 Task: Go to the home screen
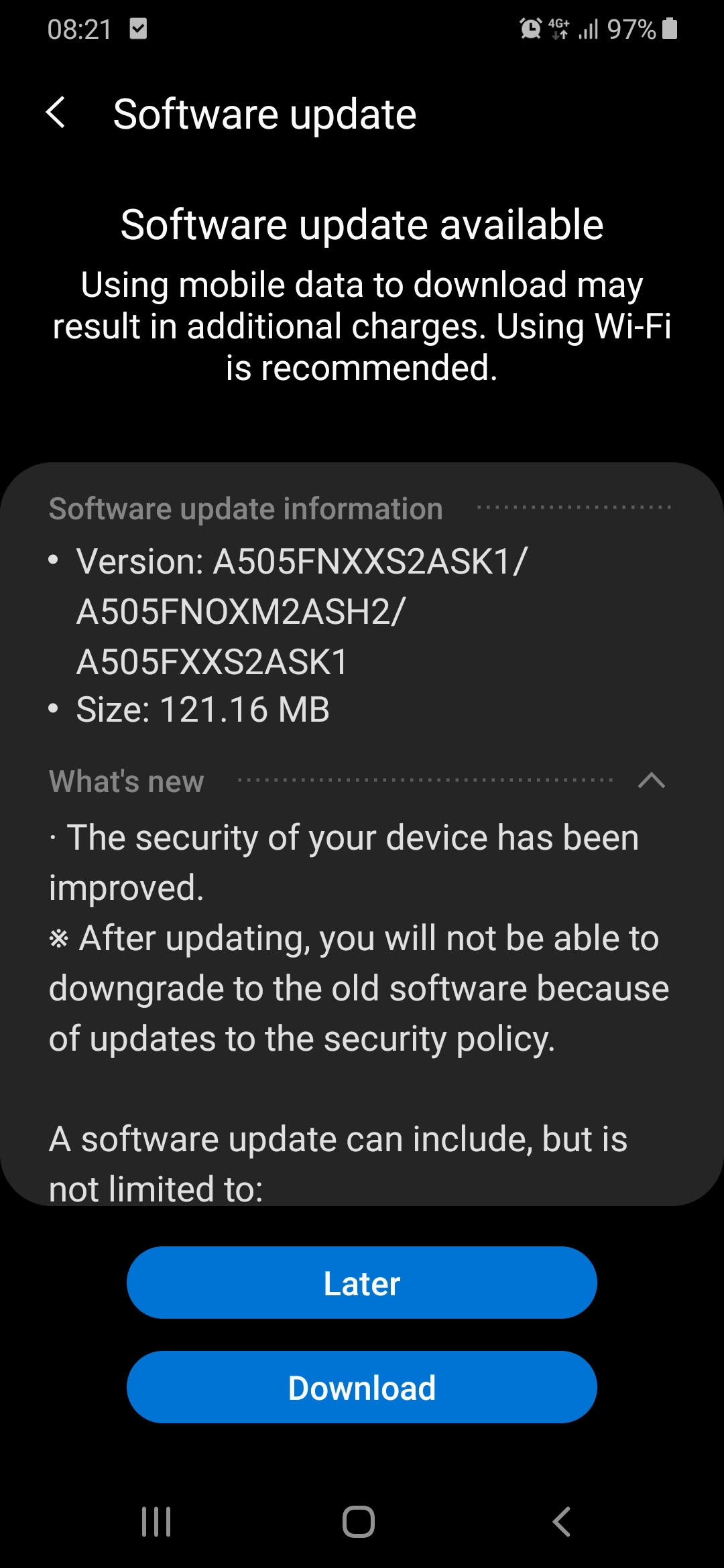click(359, 1522)
